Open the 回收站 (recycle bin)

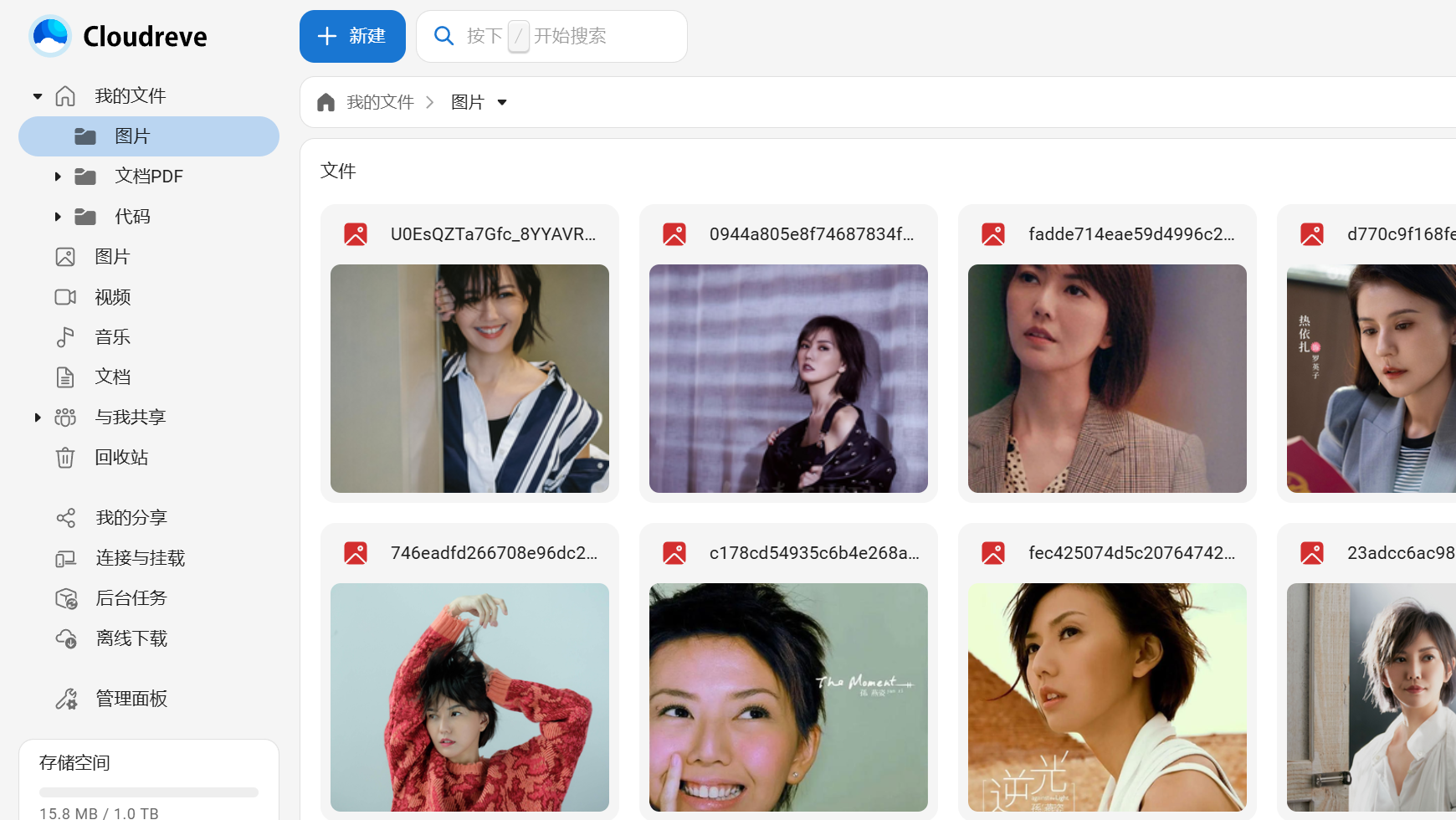click(x=121, y=458)
